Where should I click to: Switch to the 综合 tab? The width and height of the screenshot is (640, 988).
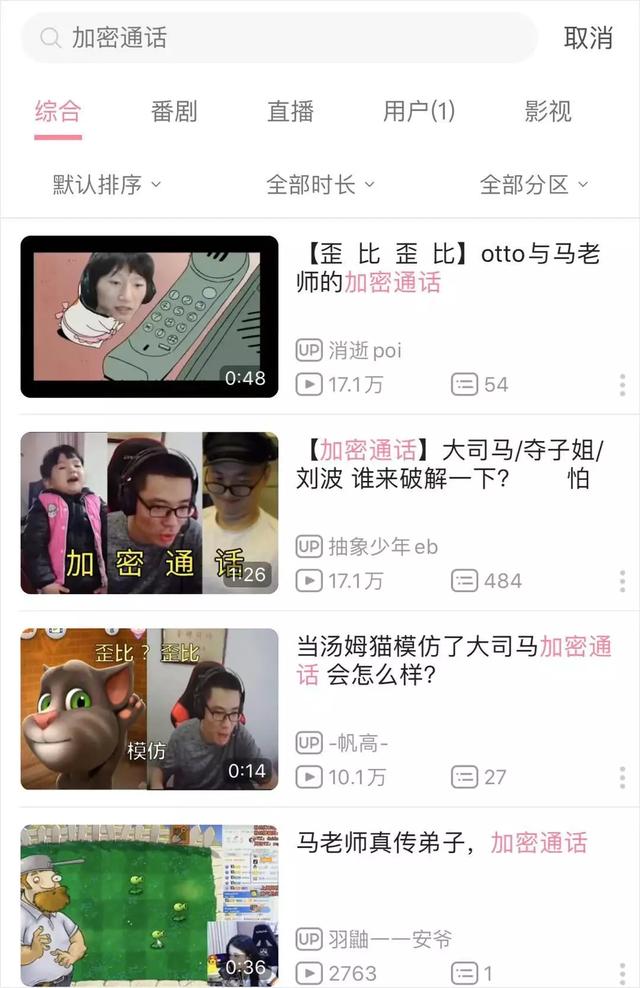(58, 111)
